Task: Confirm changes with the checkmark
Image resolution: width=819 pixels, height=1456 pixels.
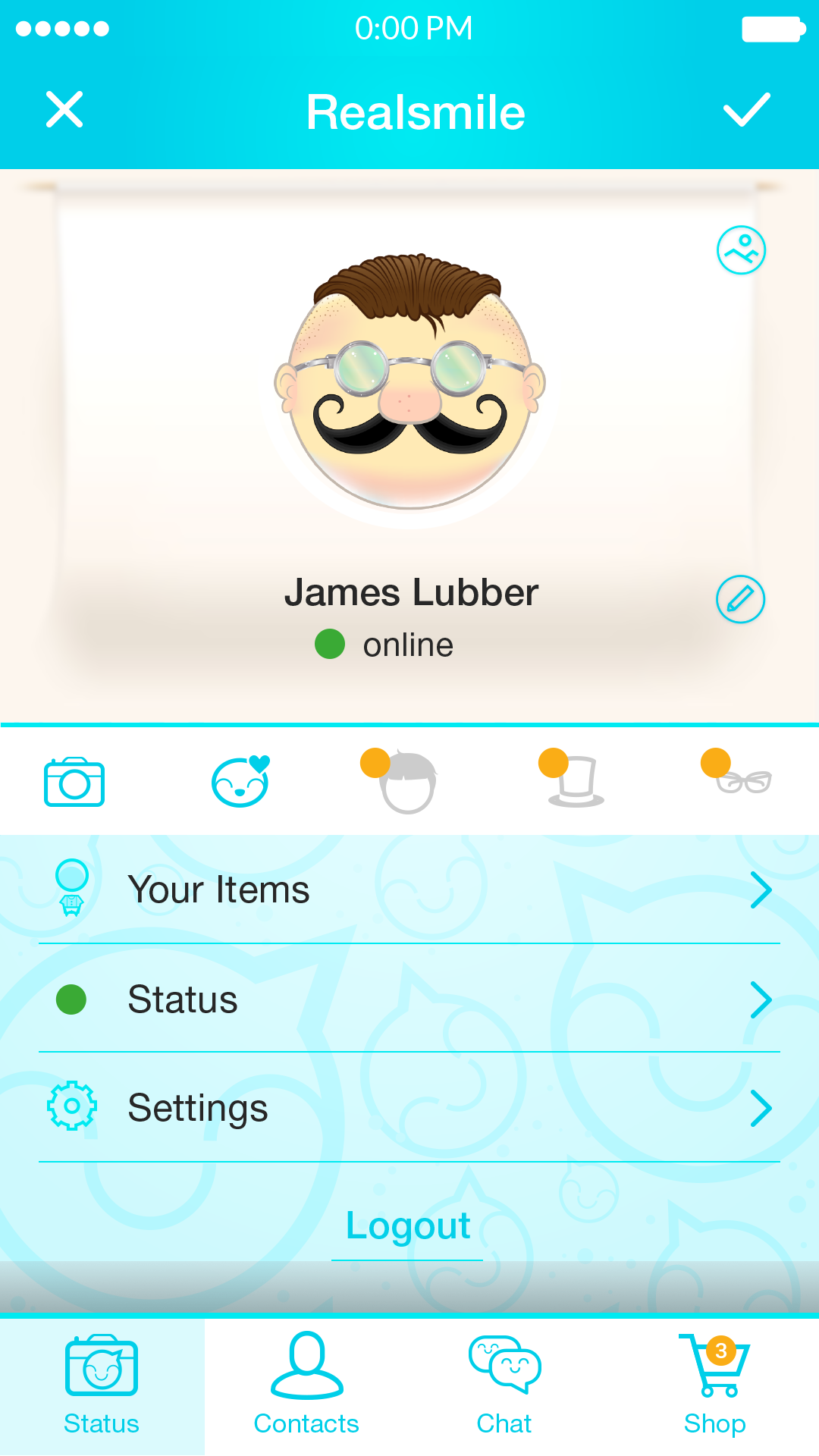Action: 746,110
